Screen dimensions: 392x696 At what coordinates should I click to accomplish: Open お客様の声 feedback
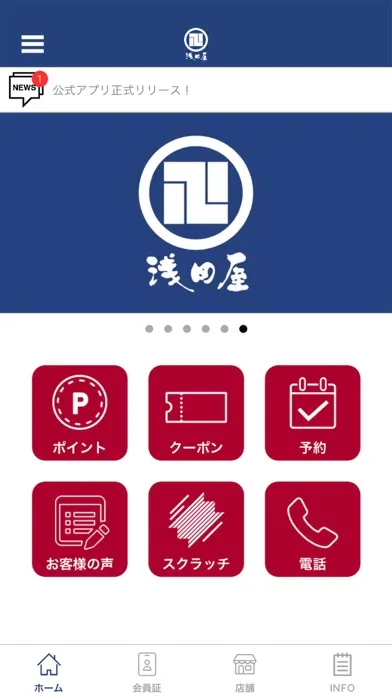[x=80, y=529]
